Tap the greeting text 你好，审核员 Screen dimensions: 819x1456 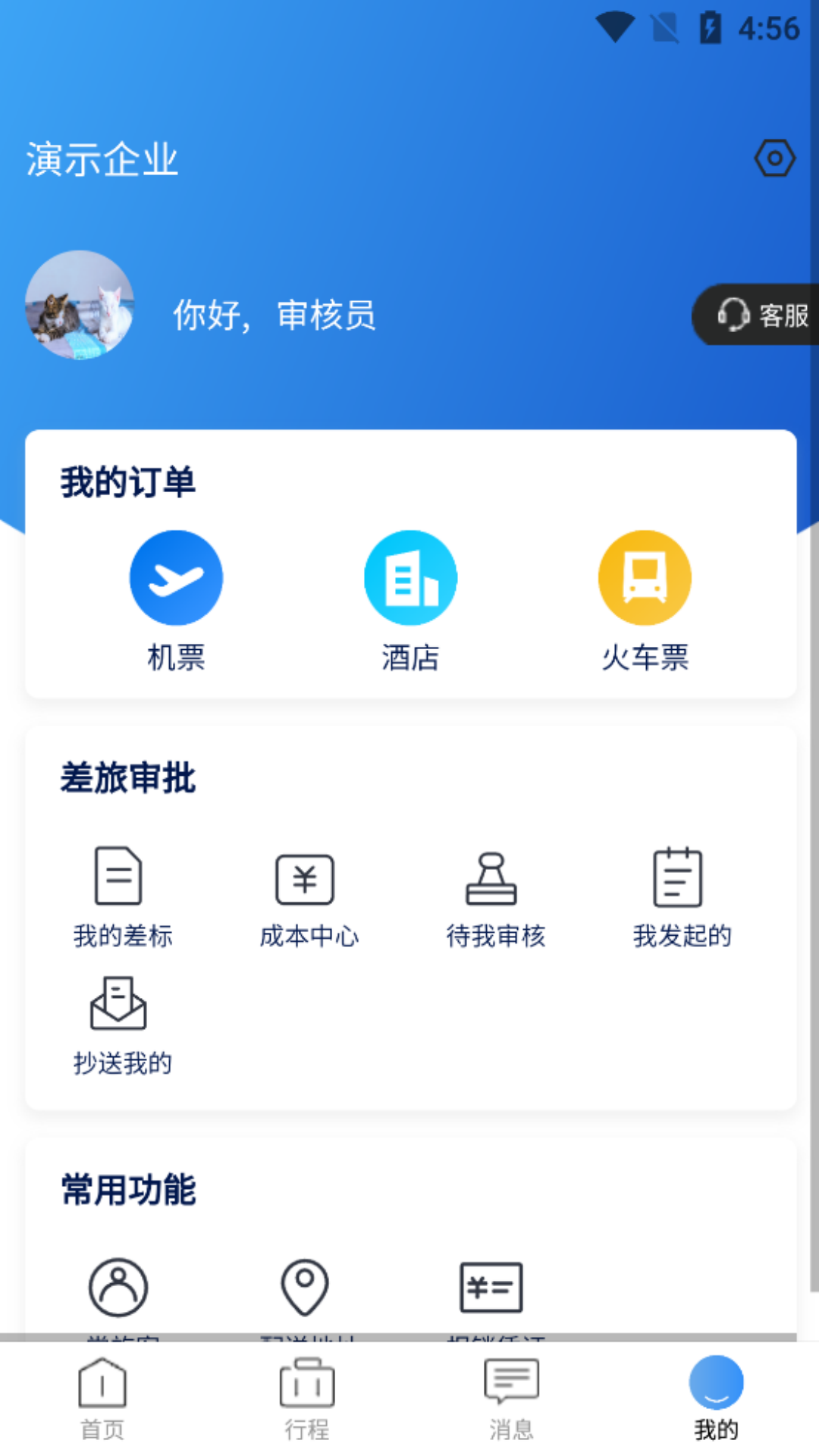[x=275, y=315]
